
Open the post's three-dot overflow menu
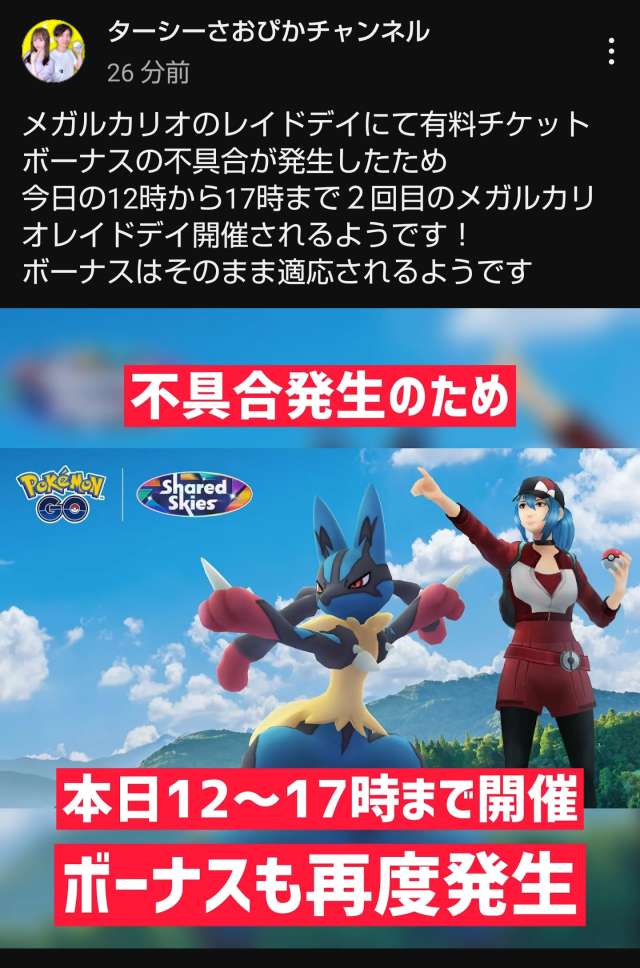(612, 49)
